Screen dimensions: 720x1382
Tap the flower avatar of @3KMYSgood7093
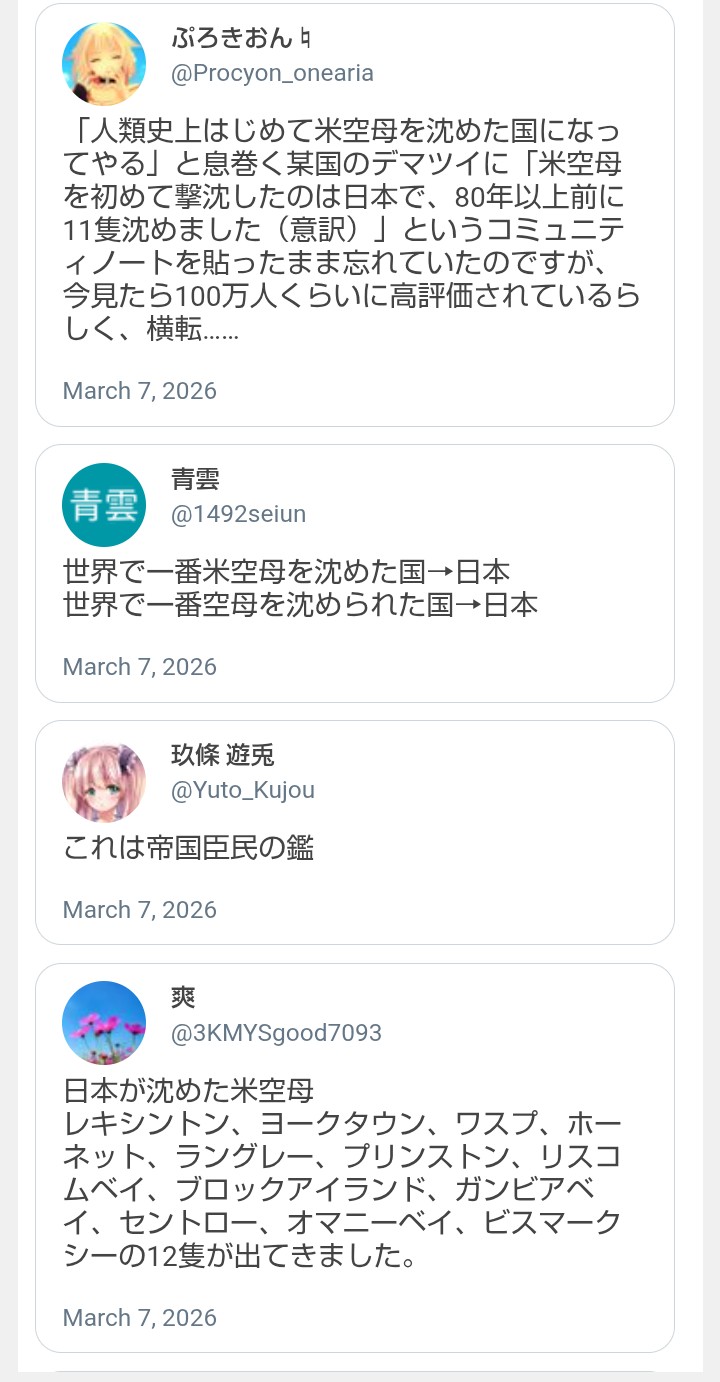[x=104, y=1023]
